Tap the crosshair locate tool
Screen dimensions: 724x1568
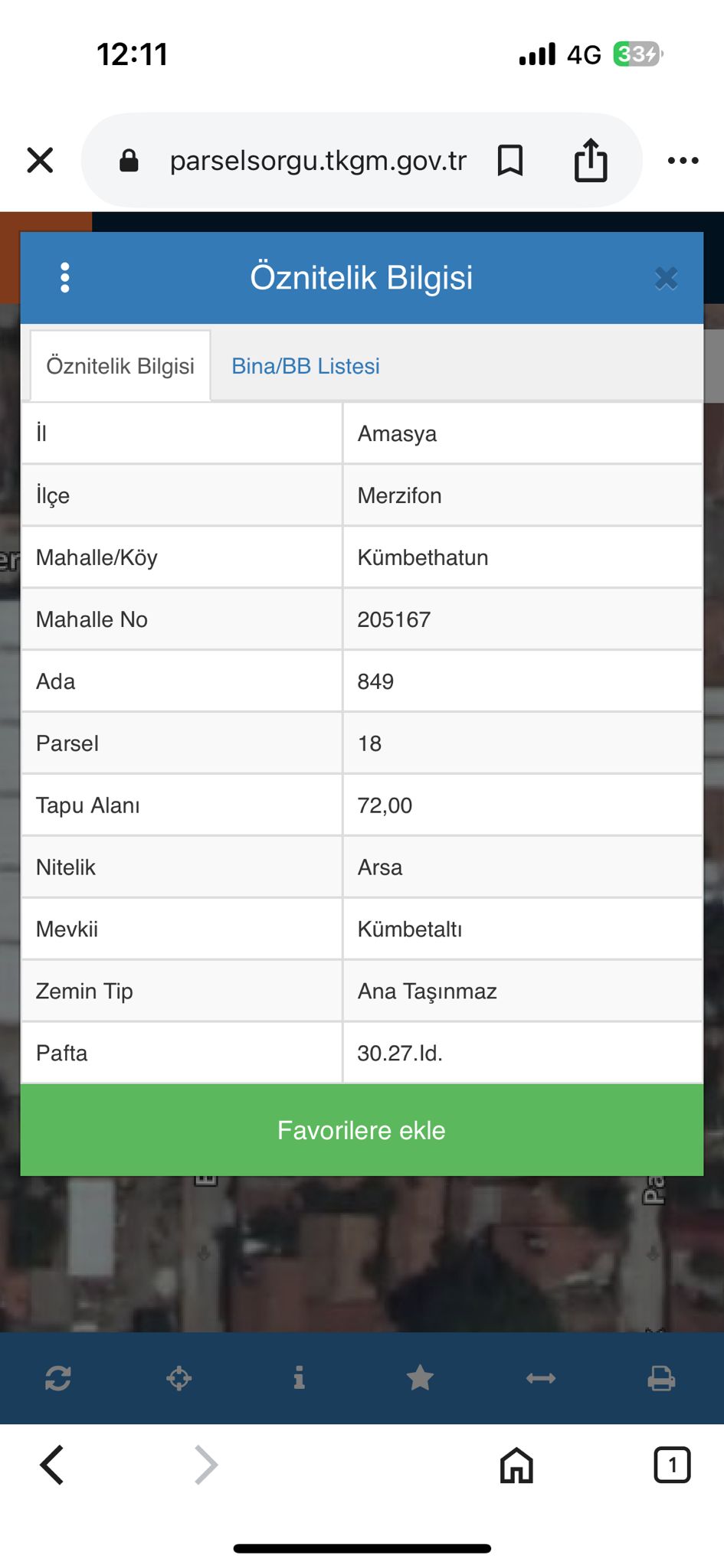pos(179,1378)
